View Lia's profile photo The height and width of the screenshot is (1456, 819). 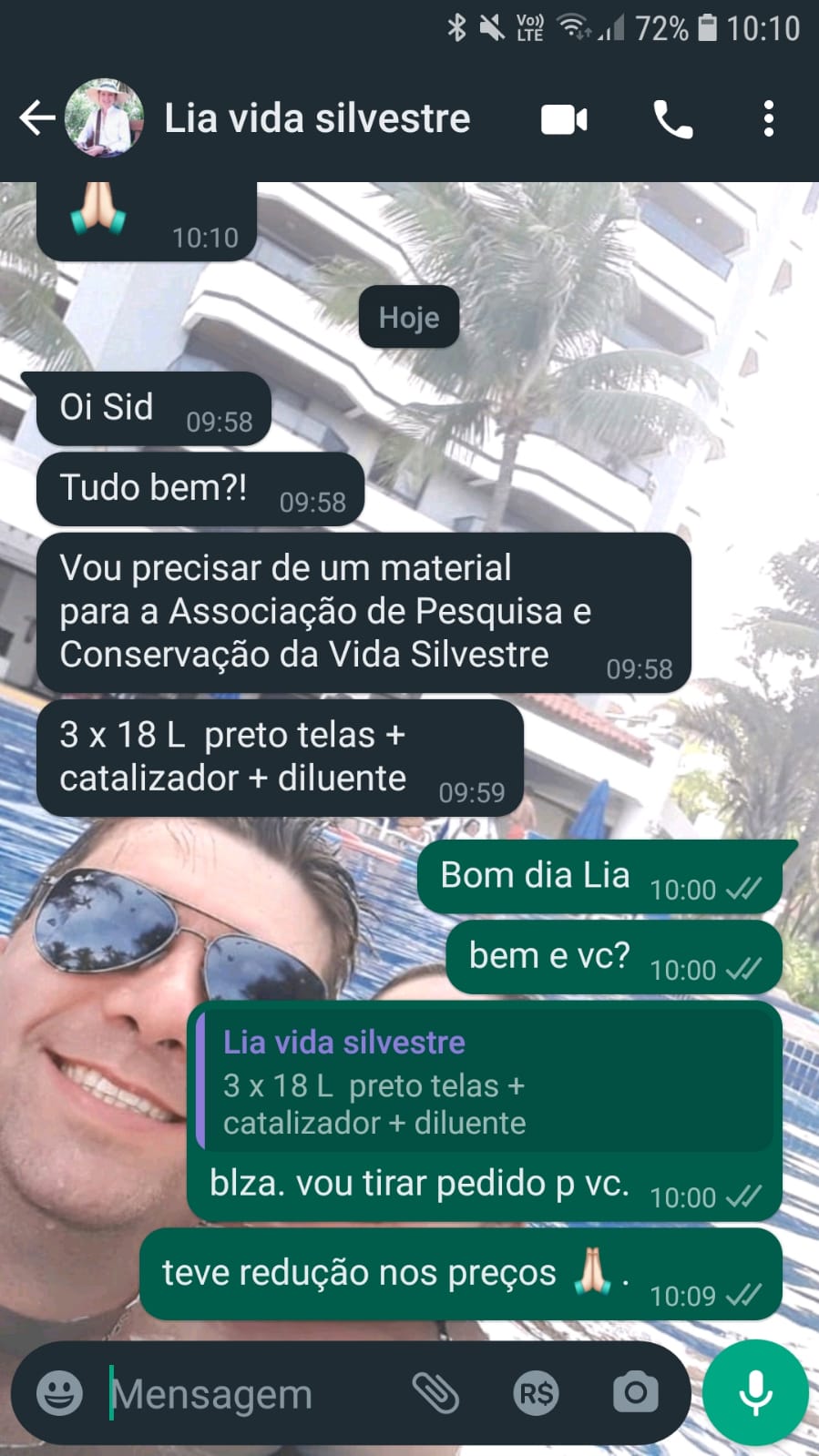(x=104, y=118)
